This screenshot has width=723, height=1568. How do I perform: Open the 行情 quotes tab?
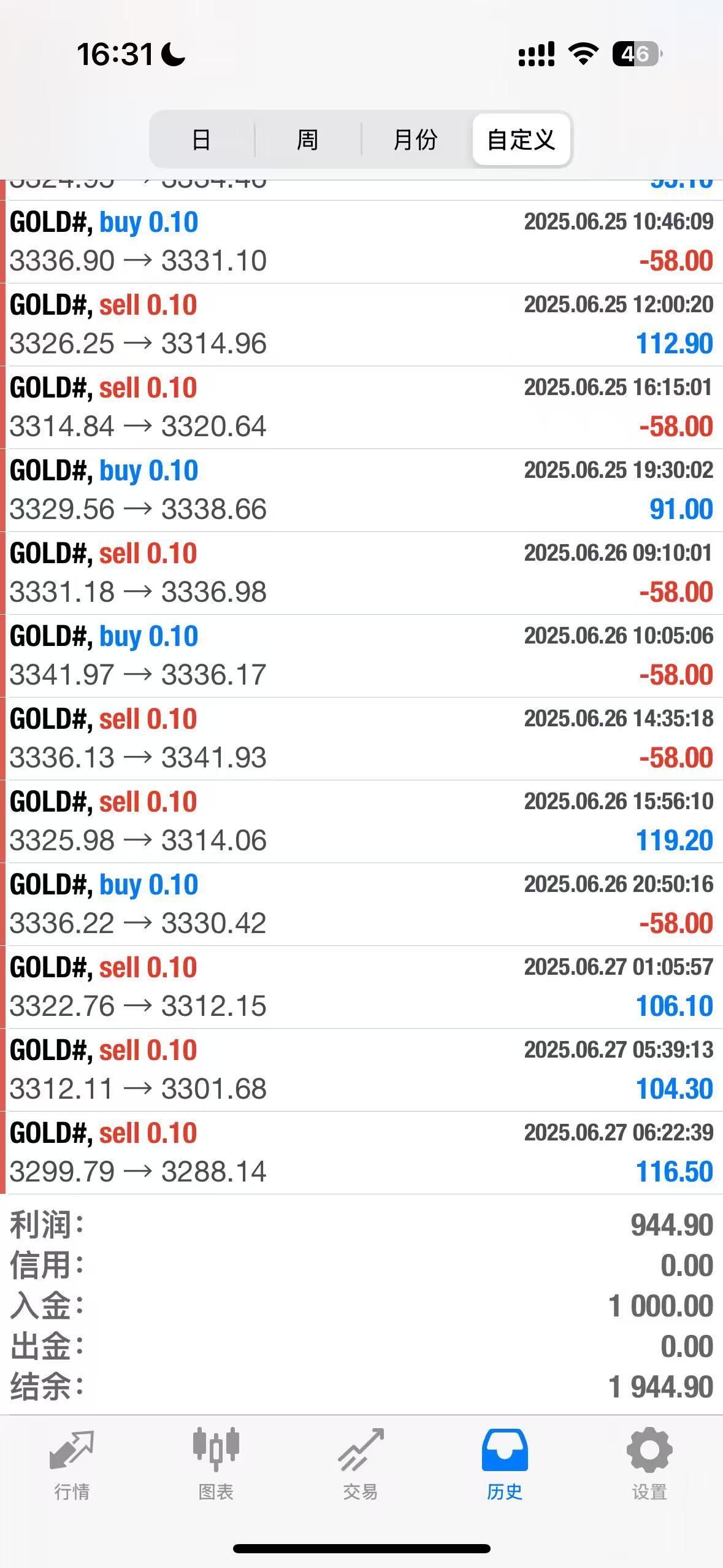pos(72,1465)
